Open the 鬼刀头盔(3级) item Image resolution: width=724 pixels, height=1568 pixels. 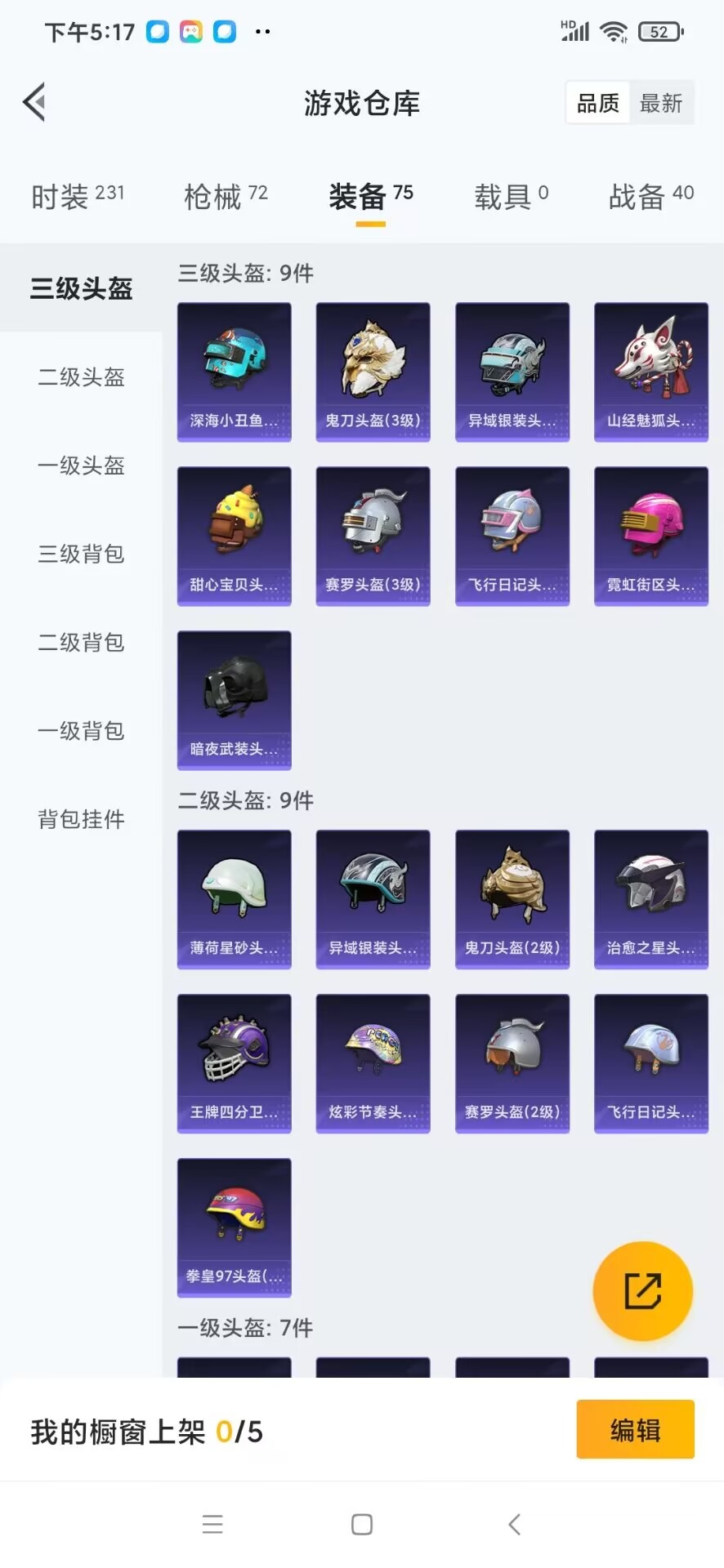point(373,372)
